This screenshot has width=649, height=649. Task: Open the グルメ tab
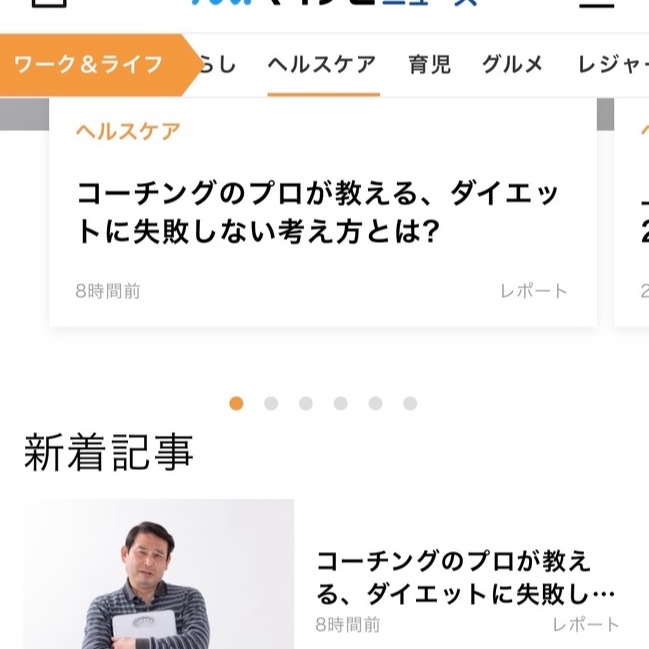pos(512,65)
